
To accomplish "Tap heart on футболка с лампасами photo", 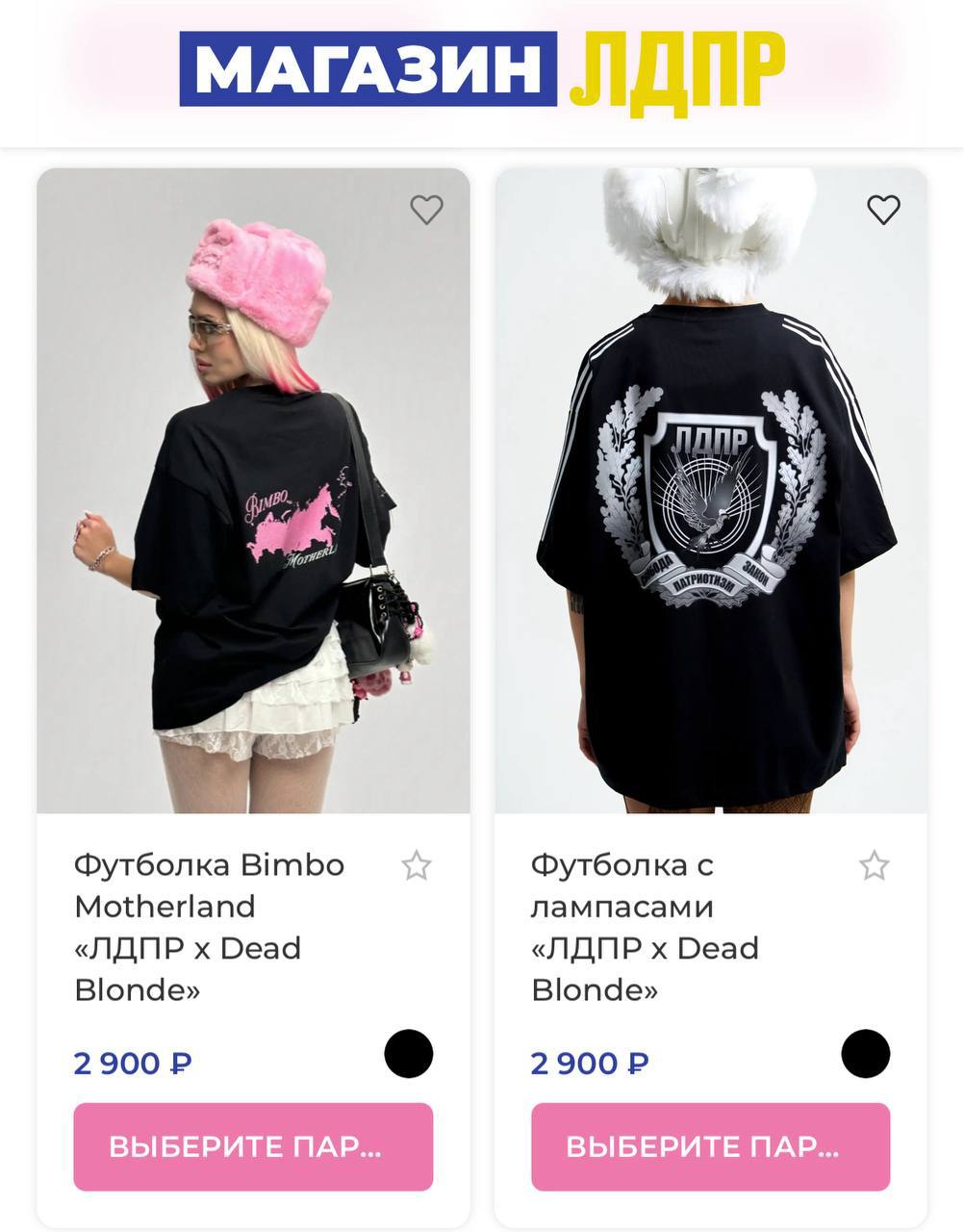I will point(883,209).
